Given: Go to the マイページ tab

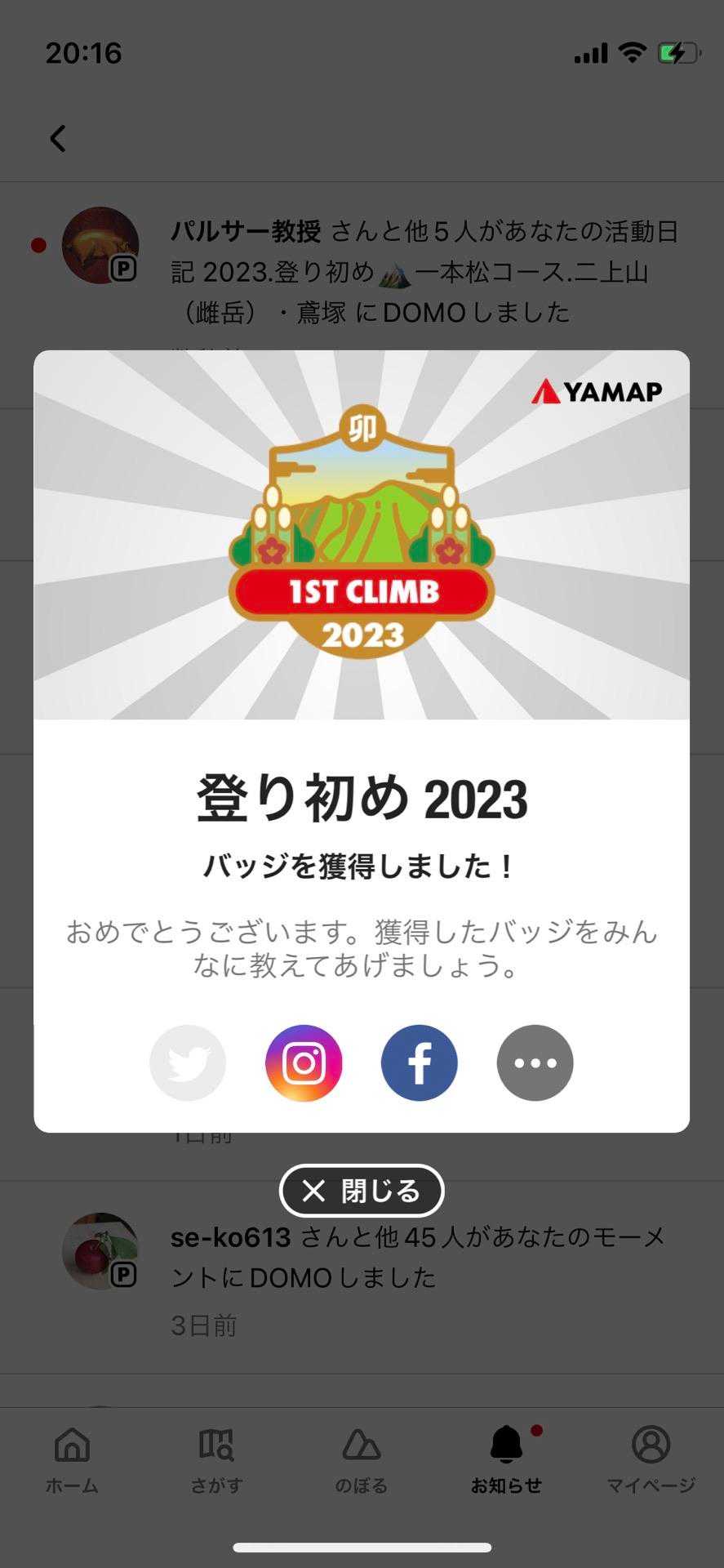Looking at the screenshot, I should tap(651, 1460).
